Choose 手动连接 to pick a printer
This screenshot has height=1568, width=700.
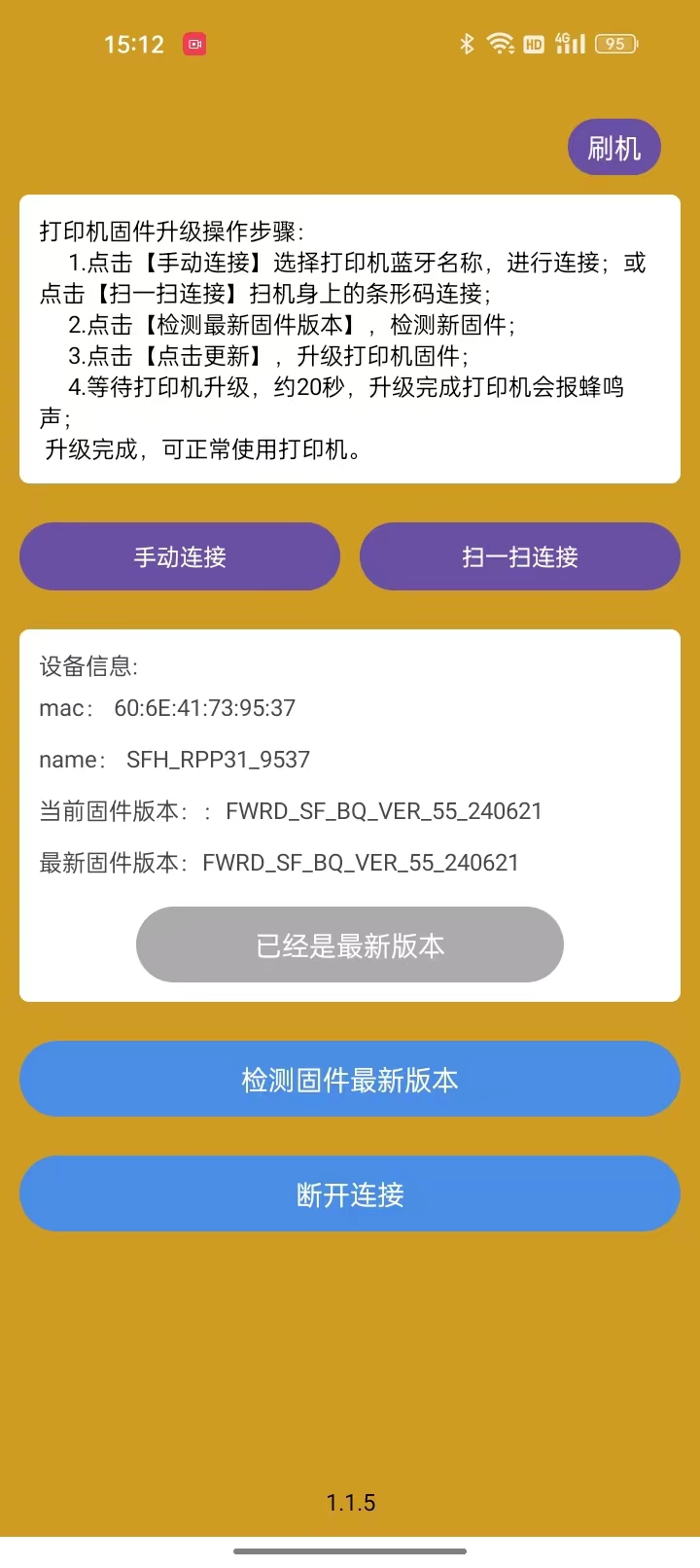[180, 556]
